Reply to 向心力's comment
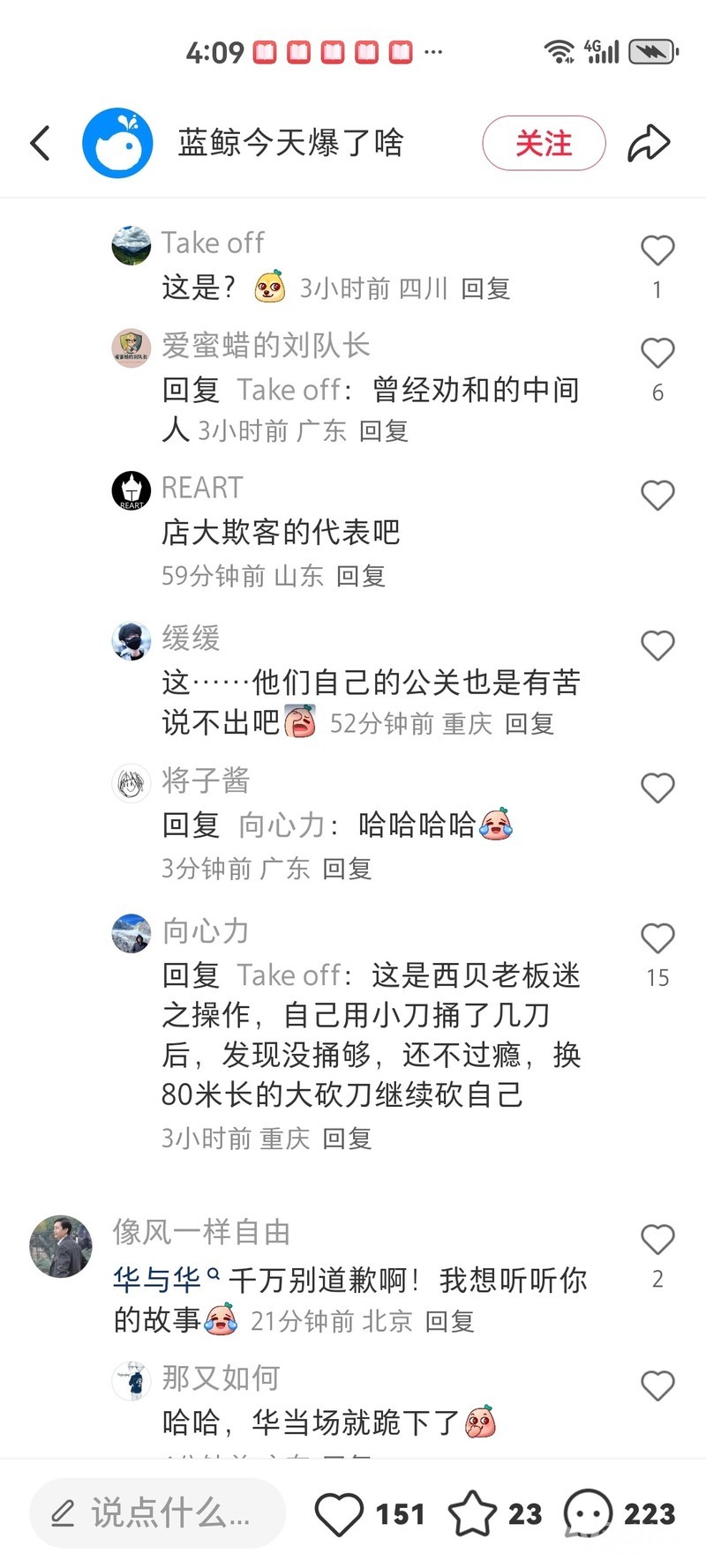The height and width of the screenshot is (1568, 706). tap(347, 1139)
